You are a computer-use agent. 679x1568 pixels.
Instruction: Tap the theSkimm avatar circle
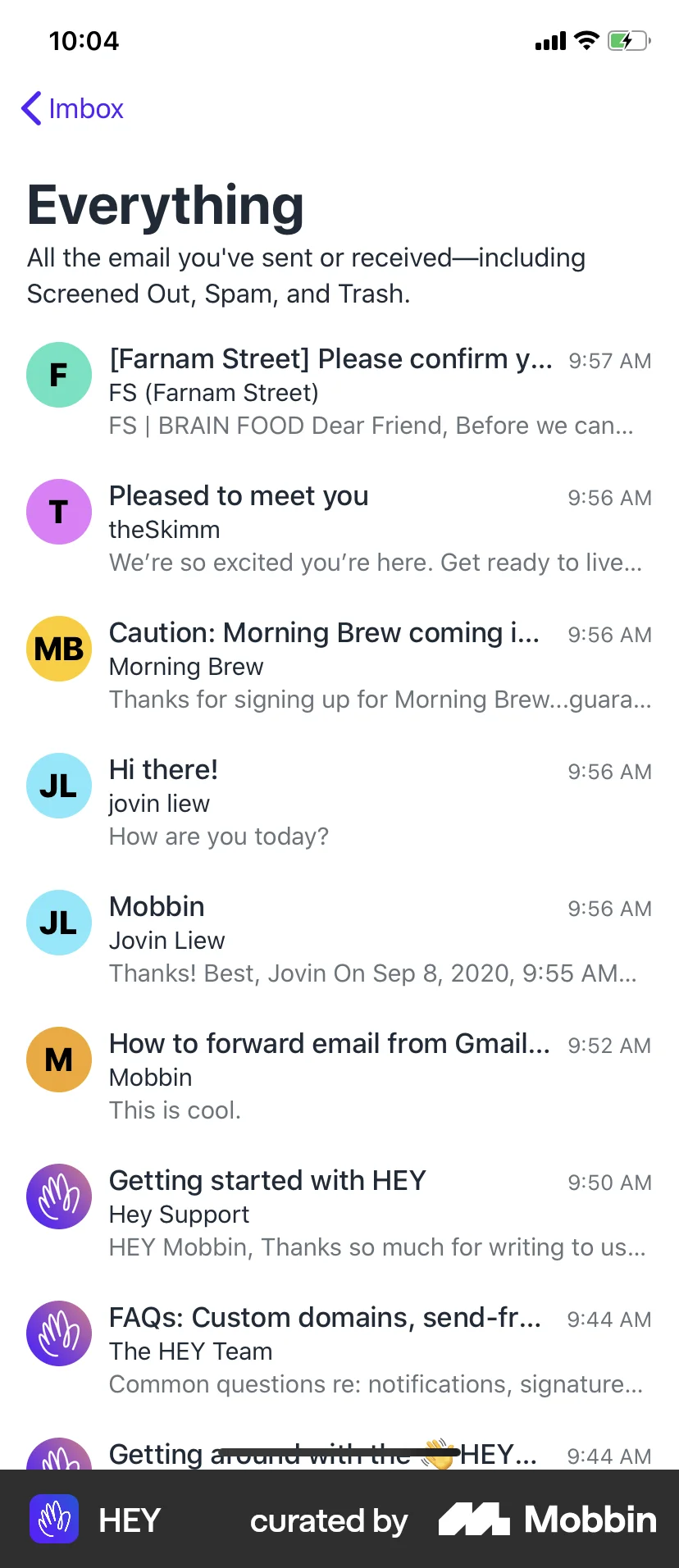pyautogui.click(x=58, y=512)
